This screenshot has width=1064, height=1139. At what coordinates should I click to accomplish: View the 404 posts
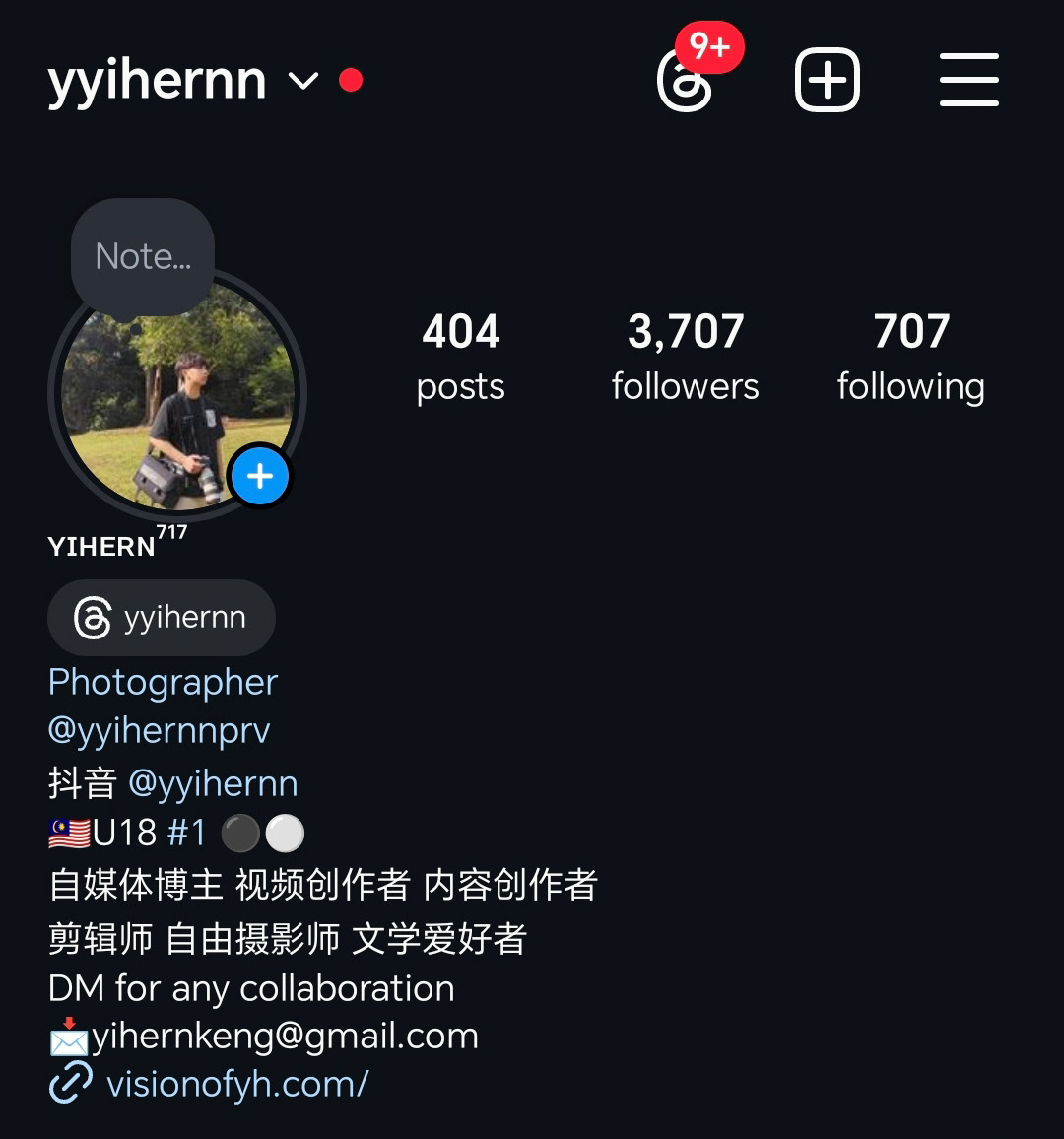[460, 357]
